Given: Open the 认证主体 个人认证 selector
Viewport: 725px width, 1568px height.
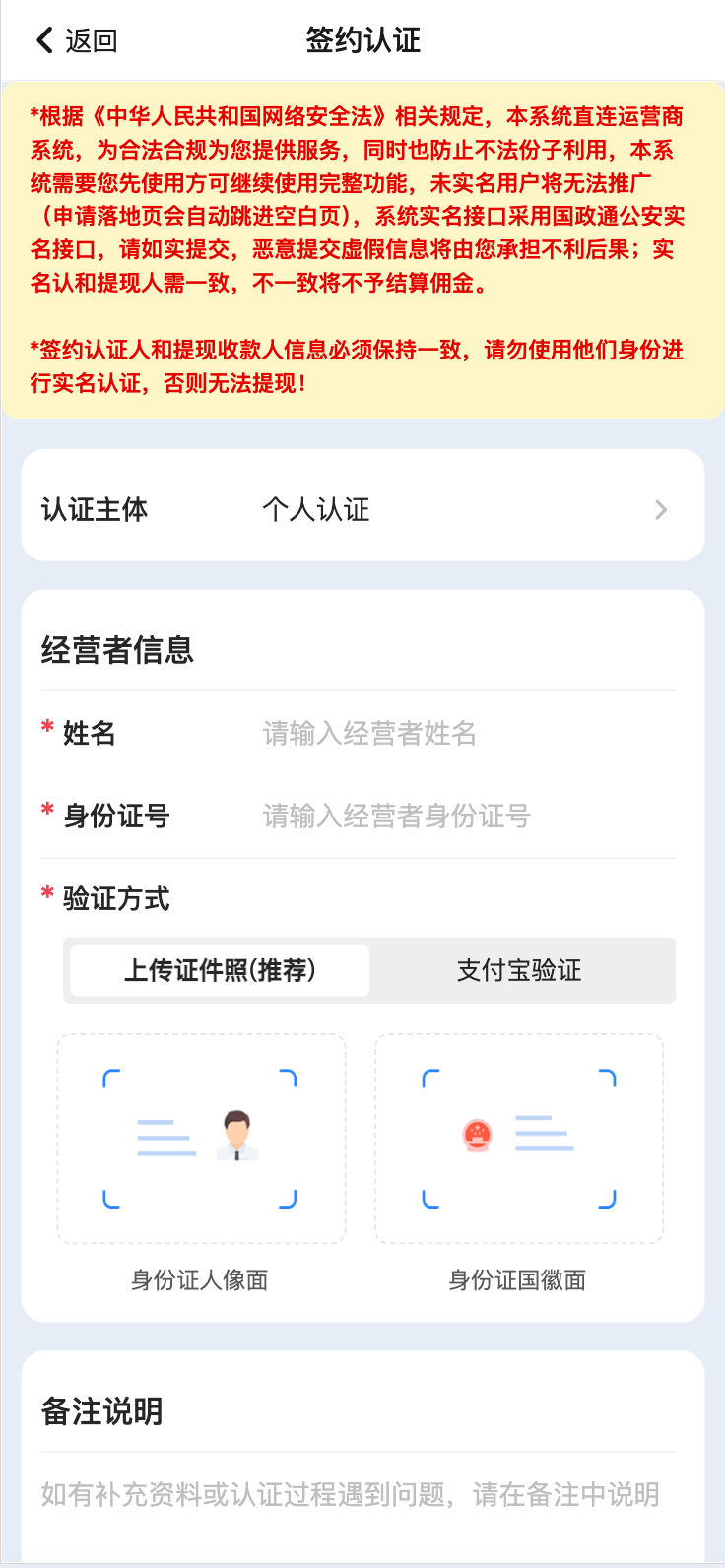Looking at the screenshot, I should [x=362, y=509].
